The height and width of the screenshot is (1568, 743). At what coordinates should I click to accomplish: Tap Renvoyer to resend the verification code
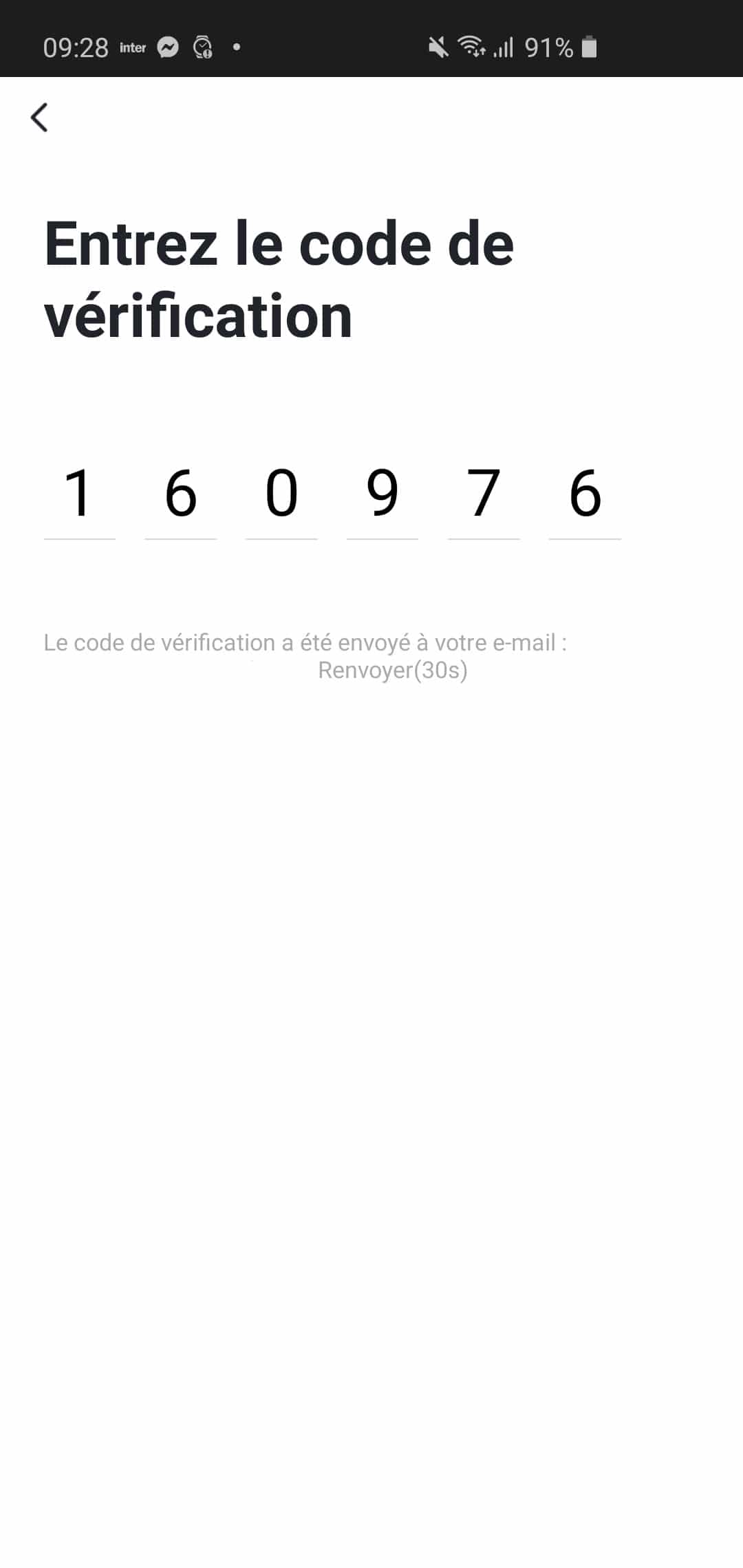[392, 670]
